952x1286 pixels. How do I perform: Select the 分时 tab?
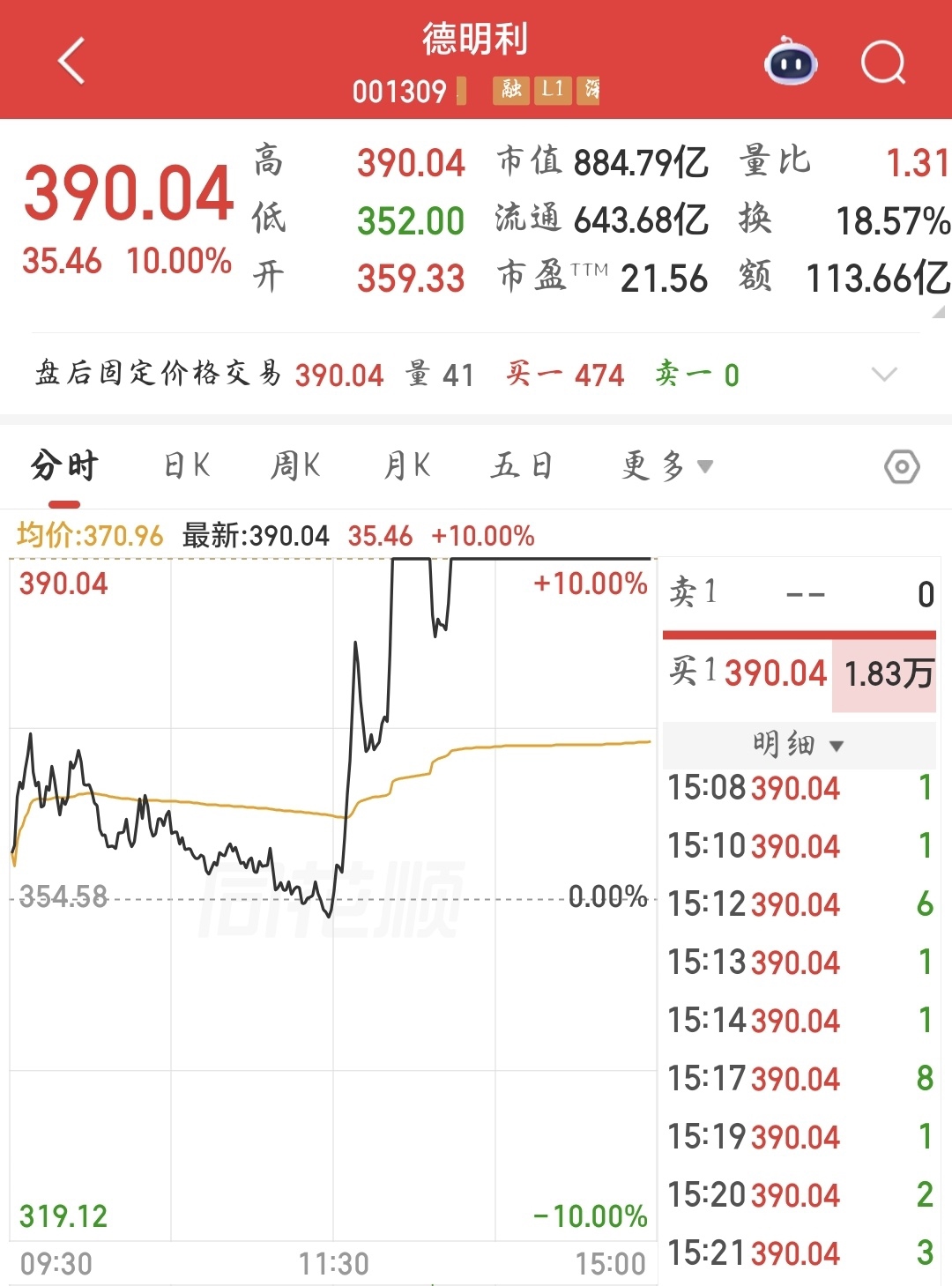click(x=64, y=465)
